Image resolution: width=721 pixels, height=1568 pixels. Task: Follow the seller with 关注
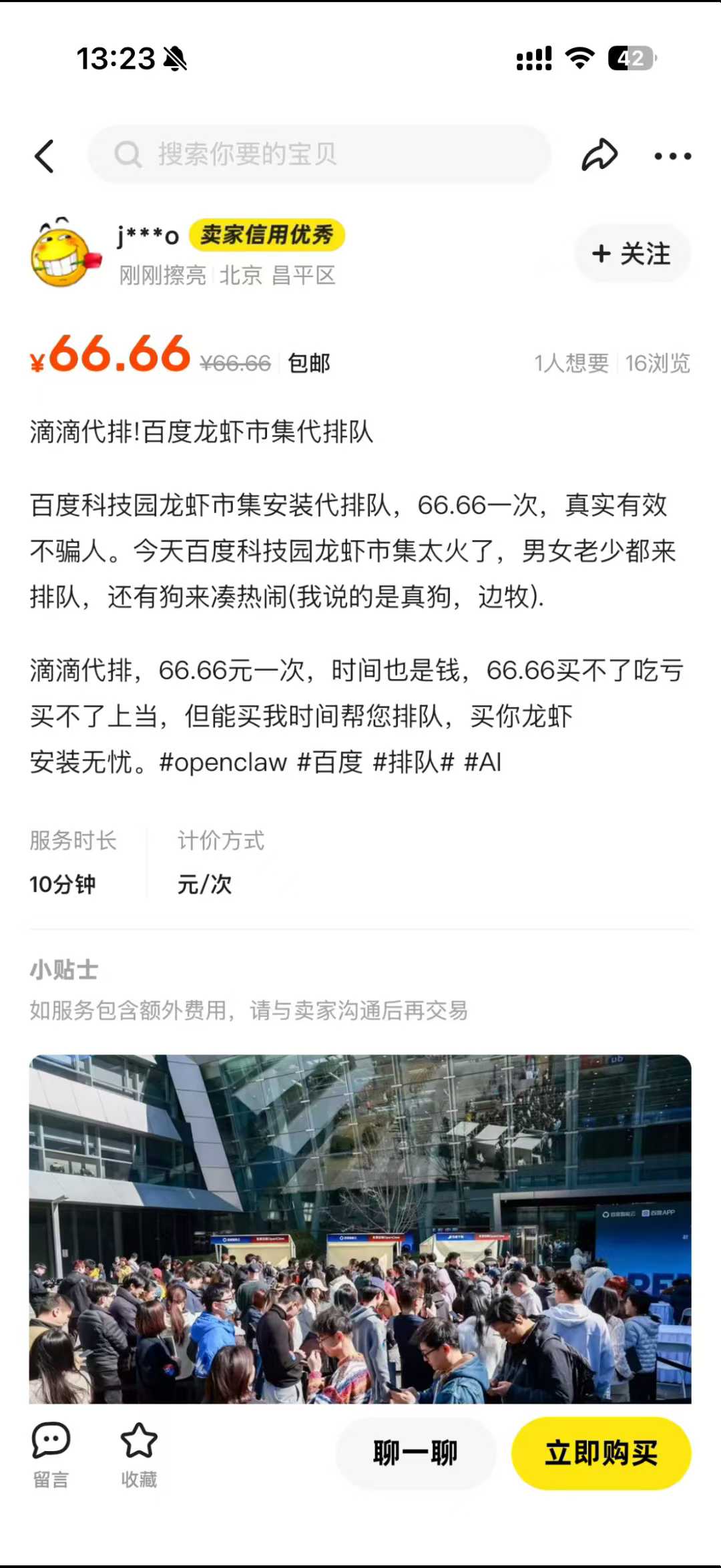pos(632,254)
